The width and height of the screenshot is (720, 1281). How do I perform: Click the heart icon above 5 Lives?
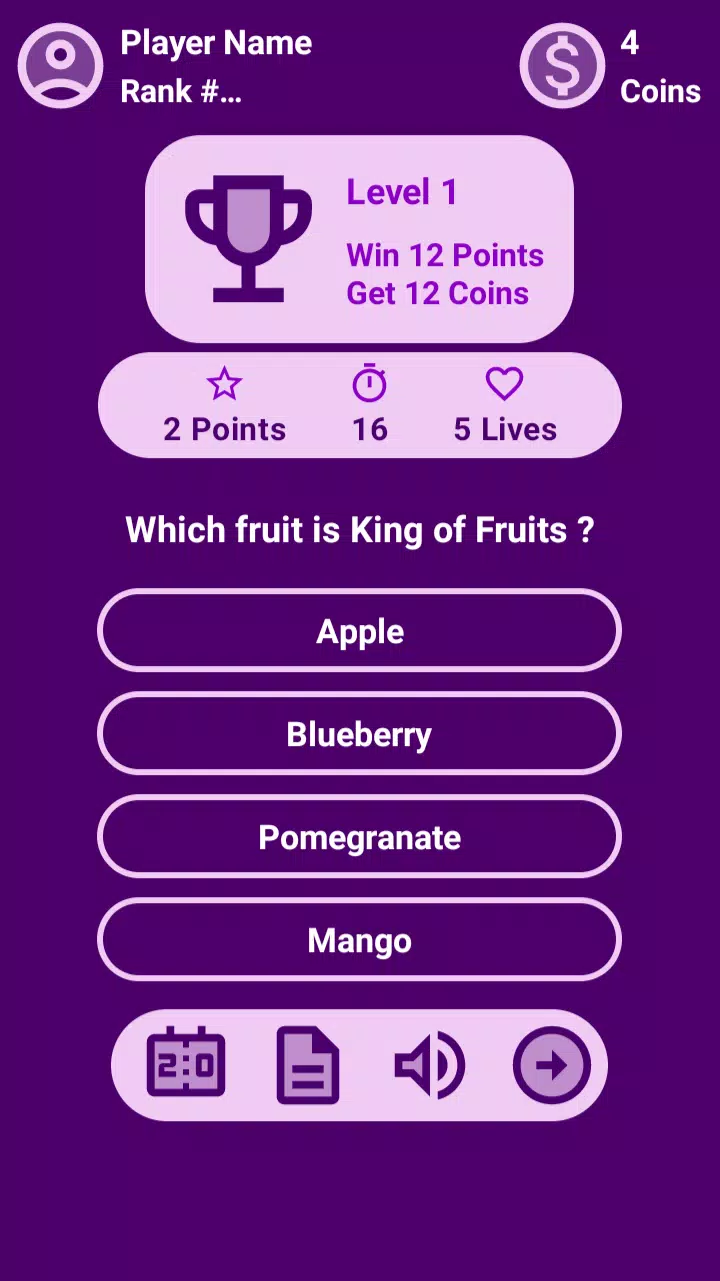pyautogui.click(x=504, y=384)
